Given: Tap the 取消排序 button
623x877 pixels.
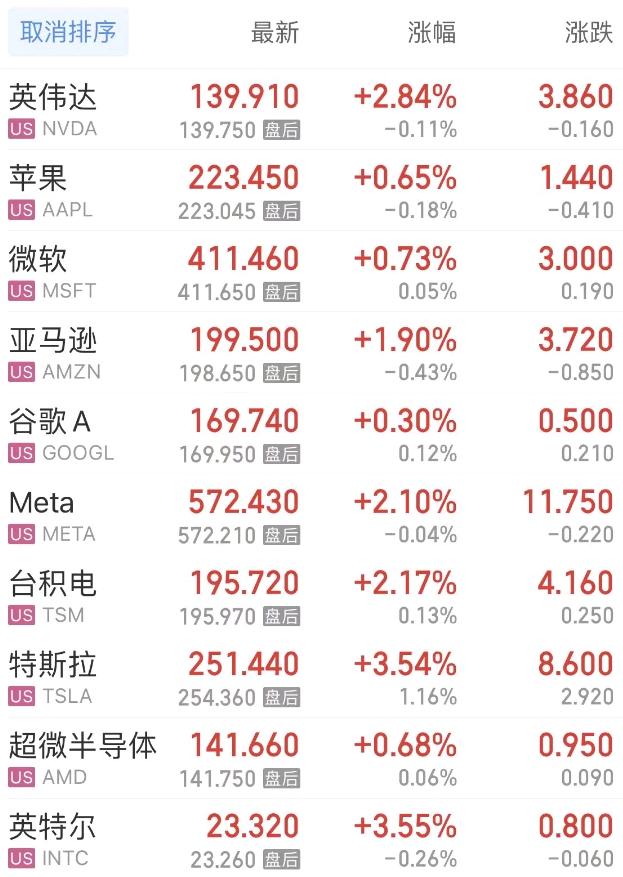Looking at the screenshot, I should pos(68,32).
